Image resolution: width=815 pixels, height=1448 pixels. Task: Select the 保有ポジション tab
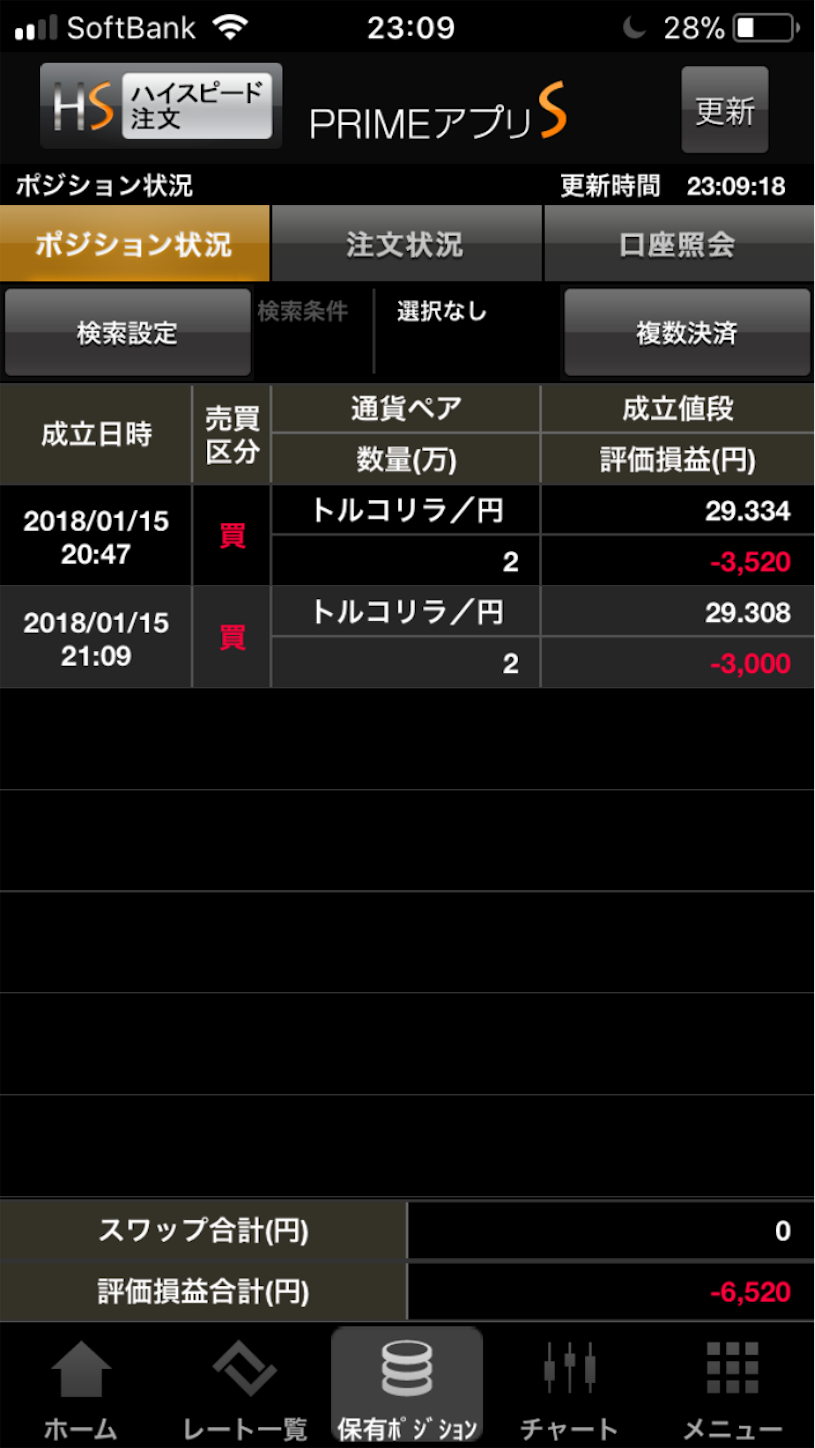(407, 1387)
